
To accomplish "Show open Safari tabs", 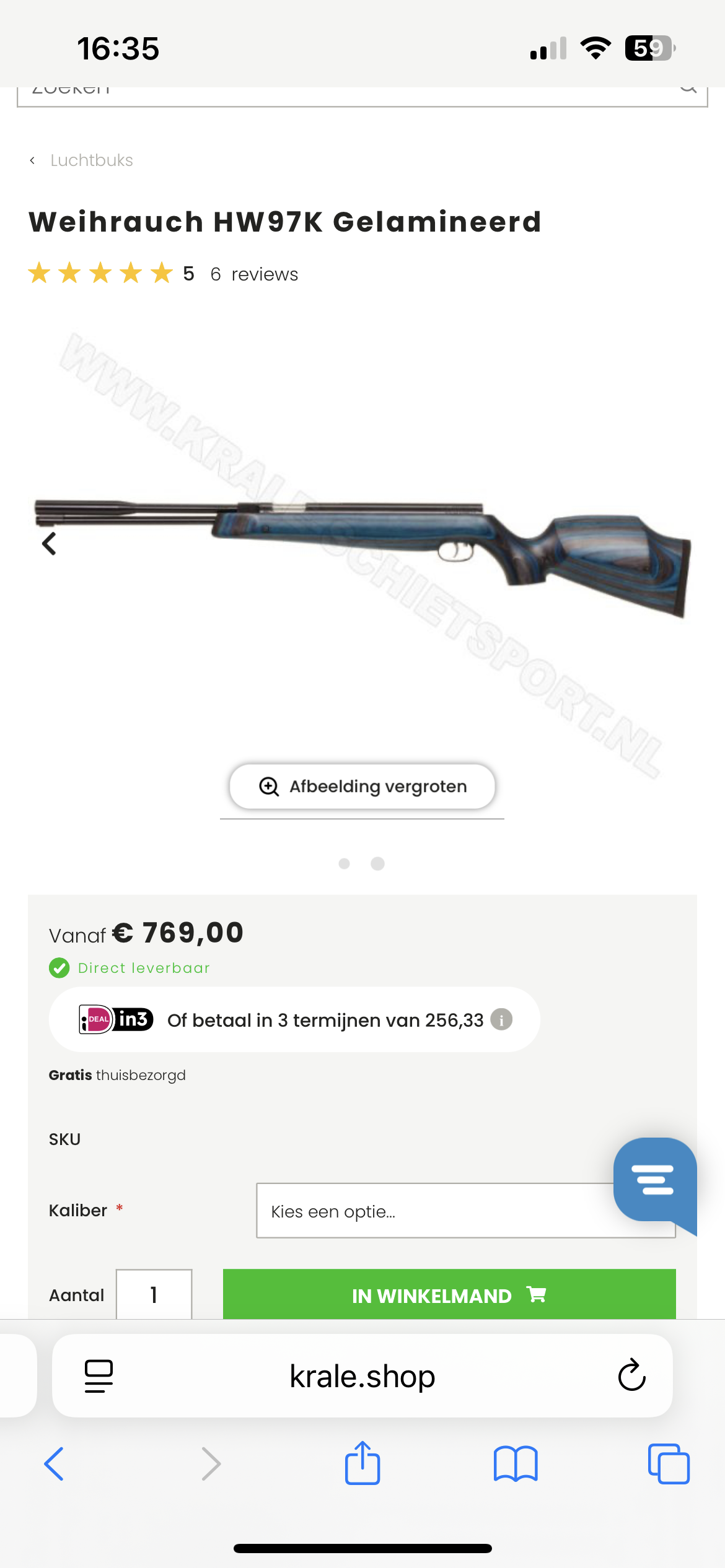I will pyautogui.click(x=668, y=1464).
